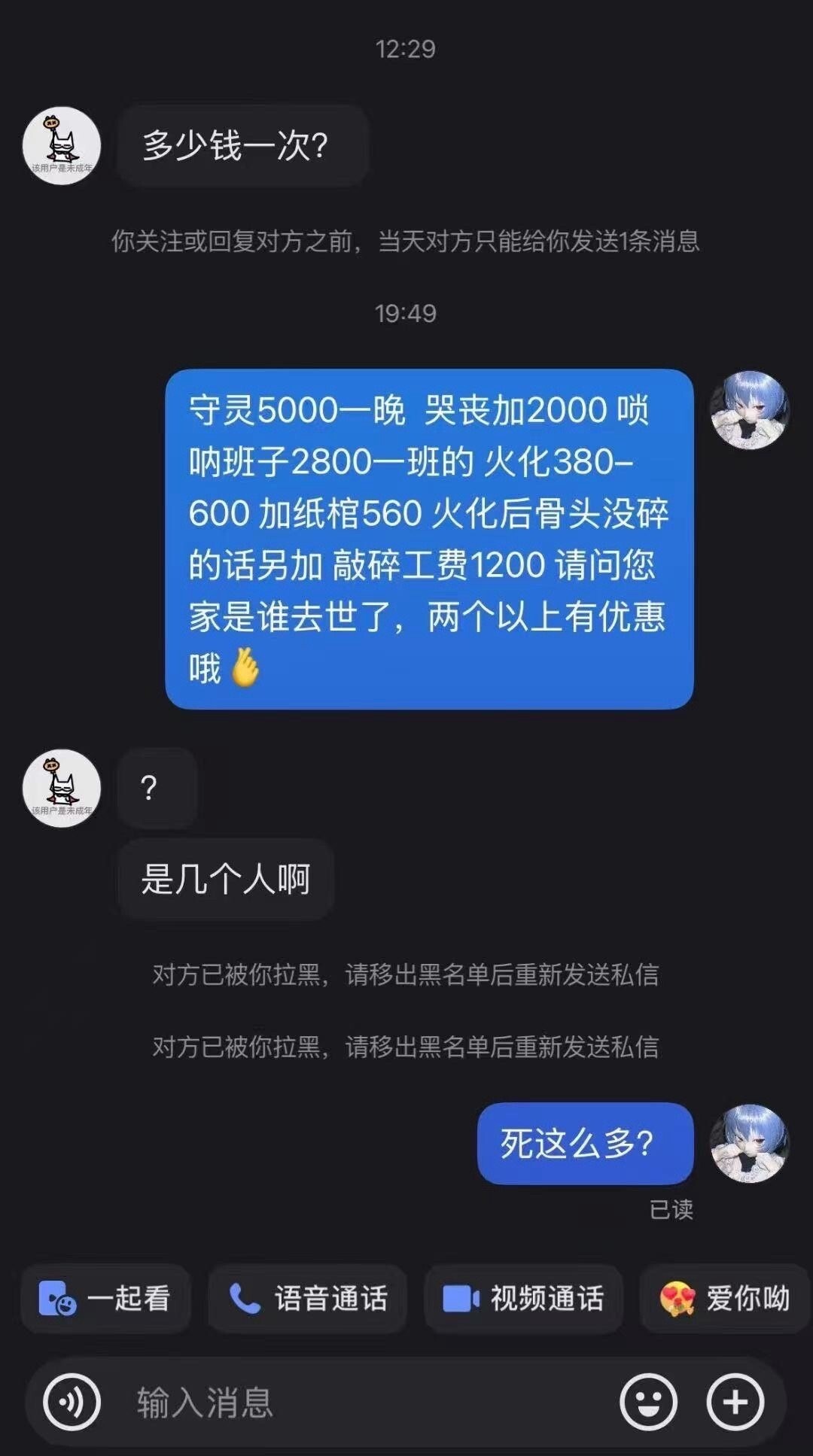Start a 视频通话 video call
The height and width of the screenshot is (1456, 813).
click(x=524, y=1299)
